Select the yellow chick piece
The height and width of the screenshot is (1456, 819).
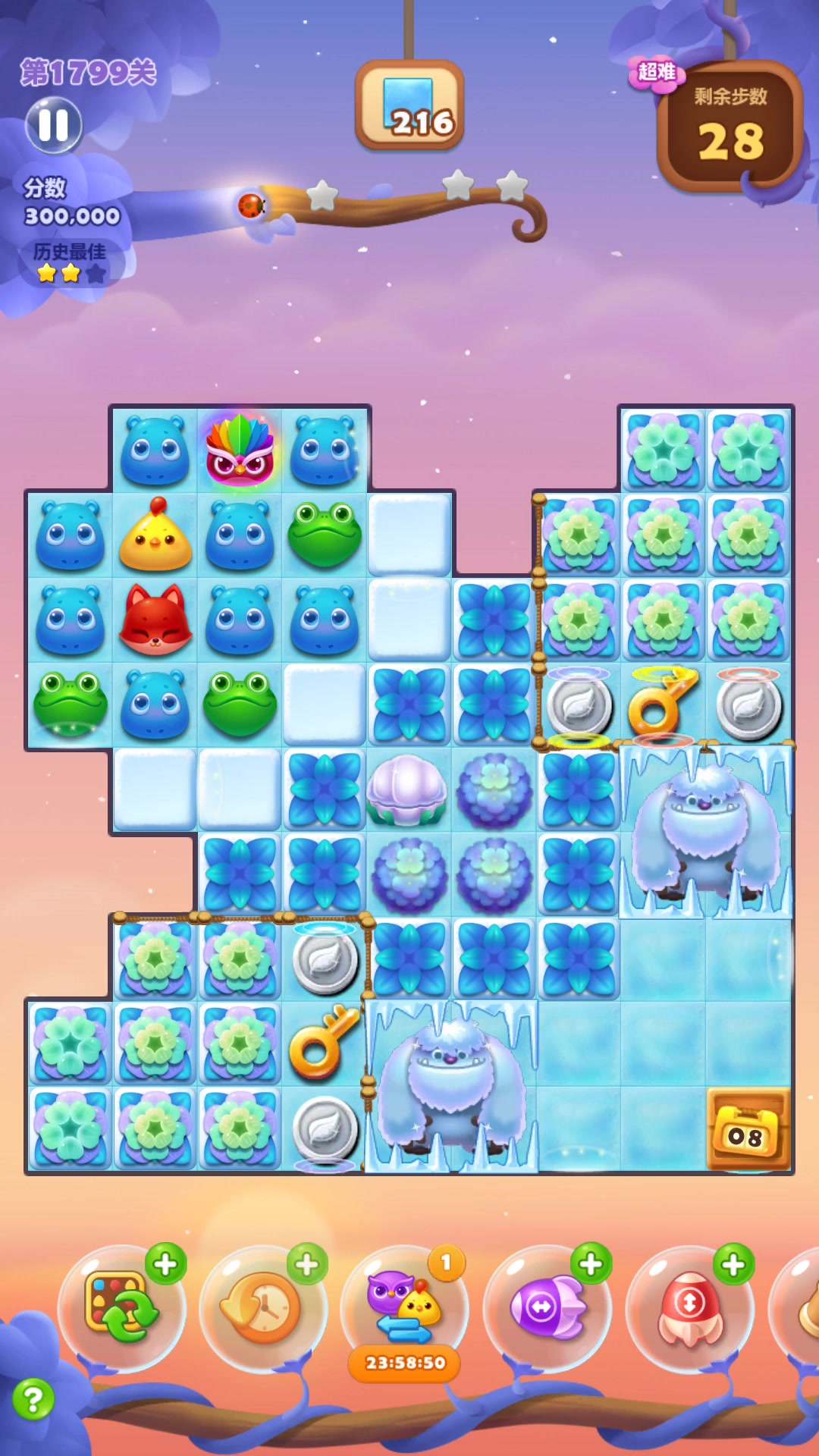click(155, 536)
